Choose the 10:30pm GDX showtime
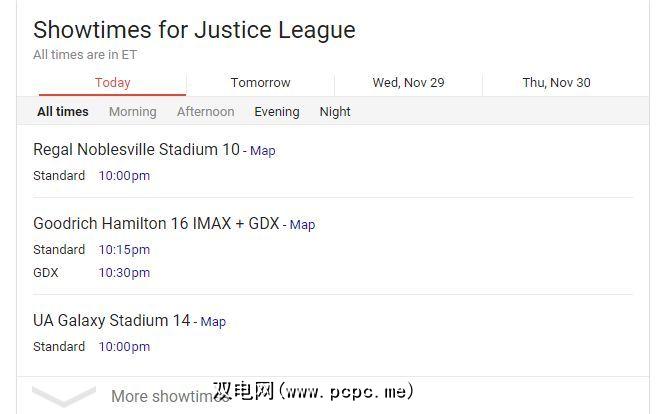 coord(124,273)
